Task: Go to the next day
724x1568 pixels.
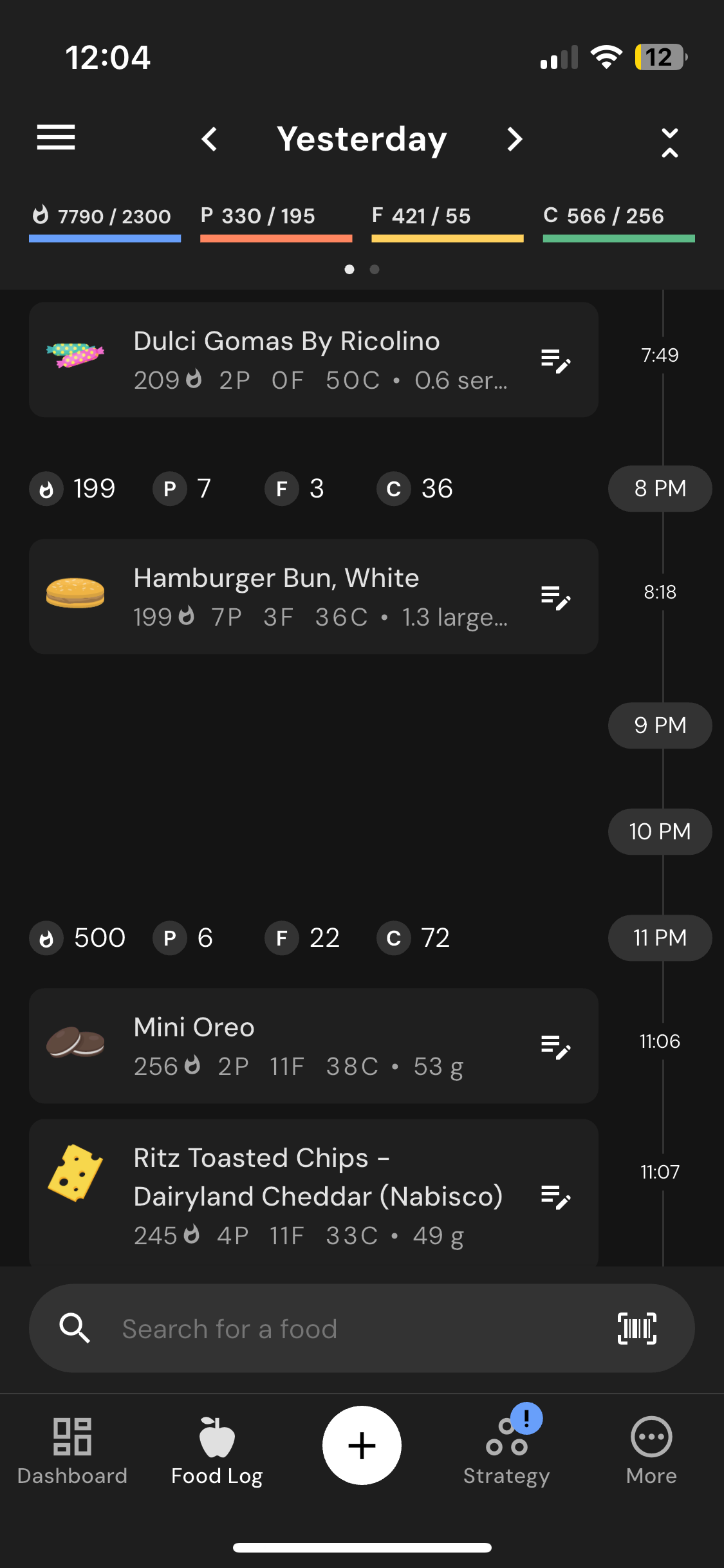Action: click(514, 139)
